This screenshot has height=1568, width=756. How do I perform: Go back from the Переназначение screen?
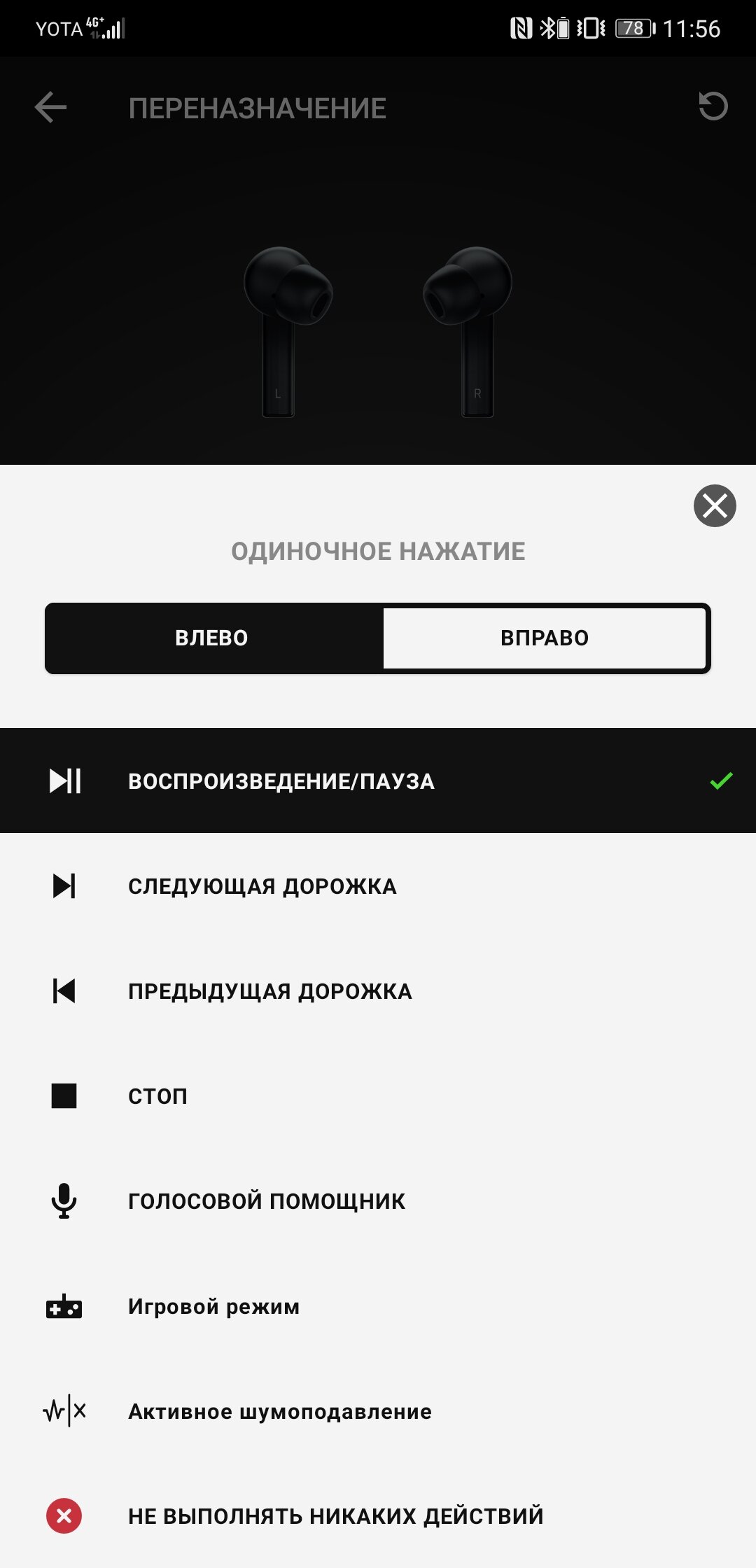point(50,108)
